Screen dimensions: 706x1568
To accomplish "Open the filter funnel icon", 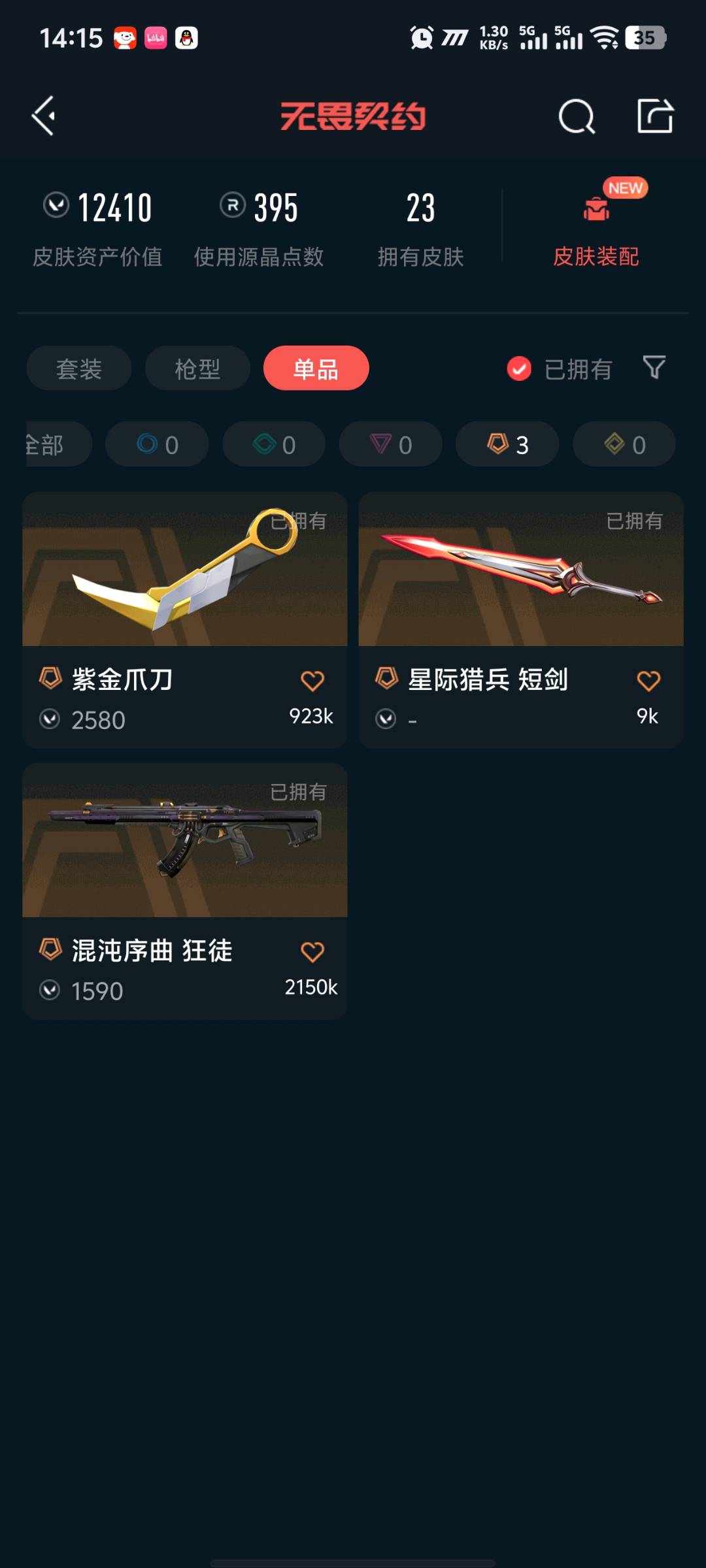I will 654,368.
